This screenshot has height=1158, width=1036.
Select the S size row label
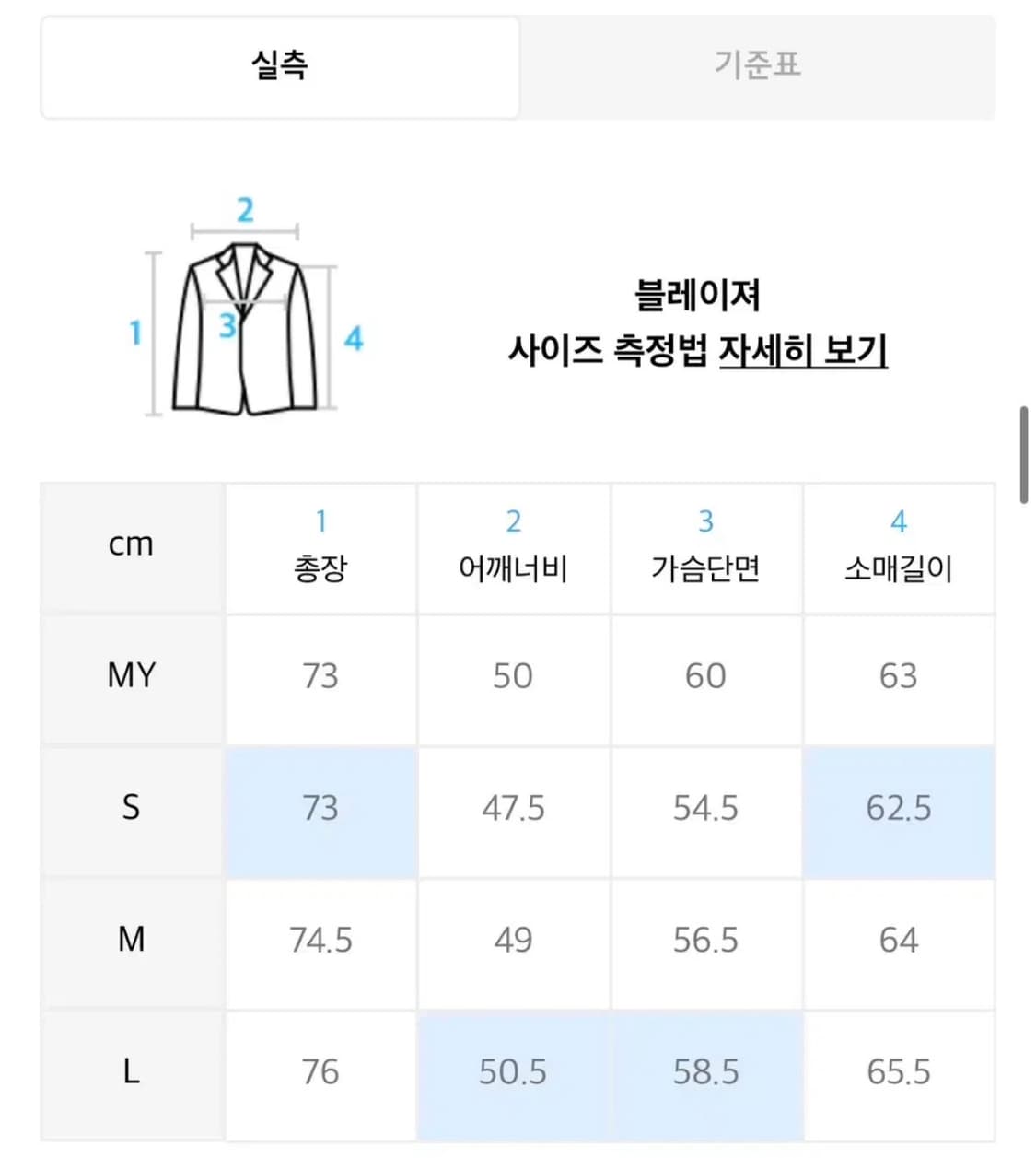[x=132, y=809]
